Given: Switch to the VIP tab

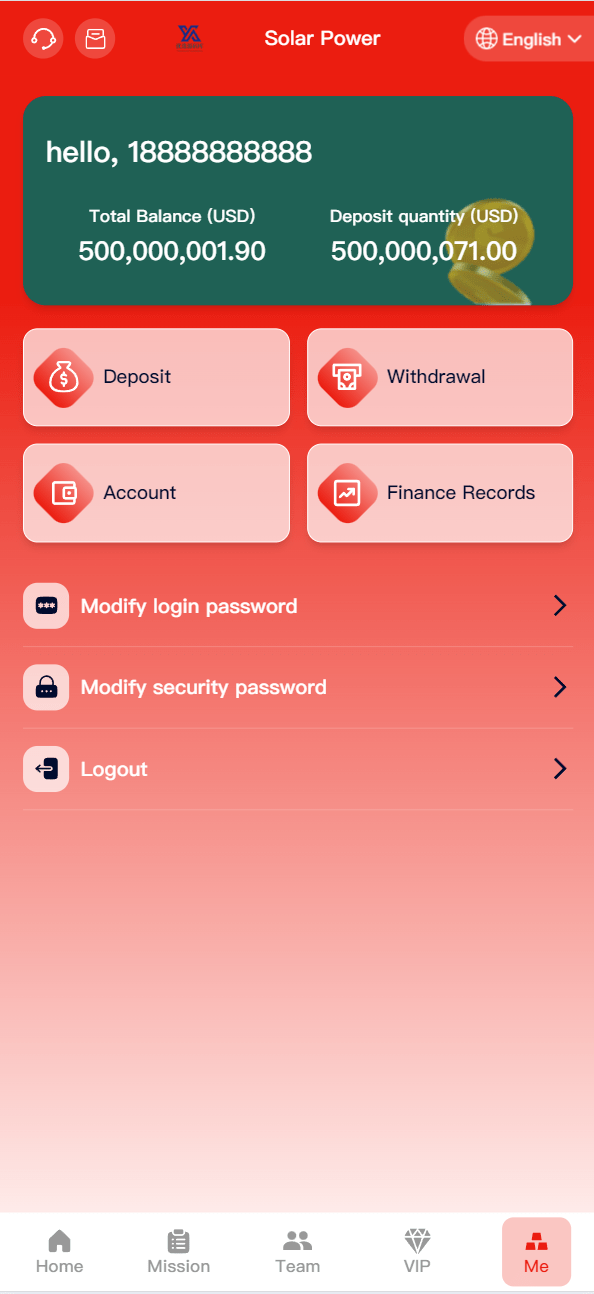Looking at the screenshot, I should click(417, 1252).
